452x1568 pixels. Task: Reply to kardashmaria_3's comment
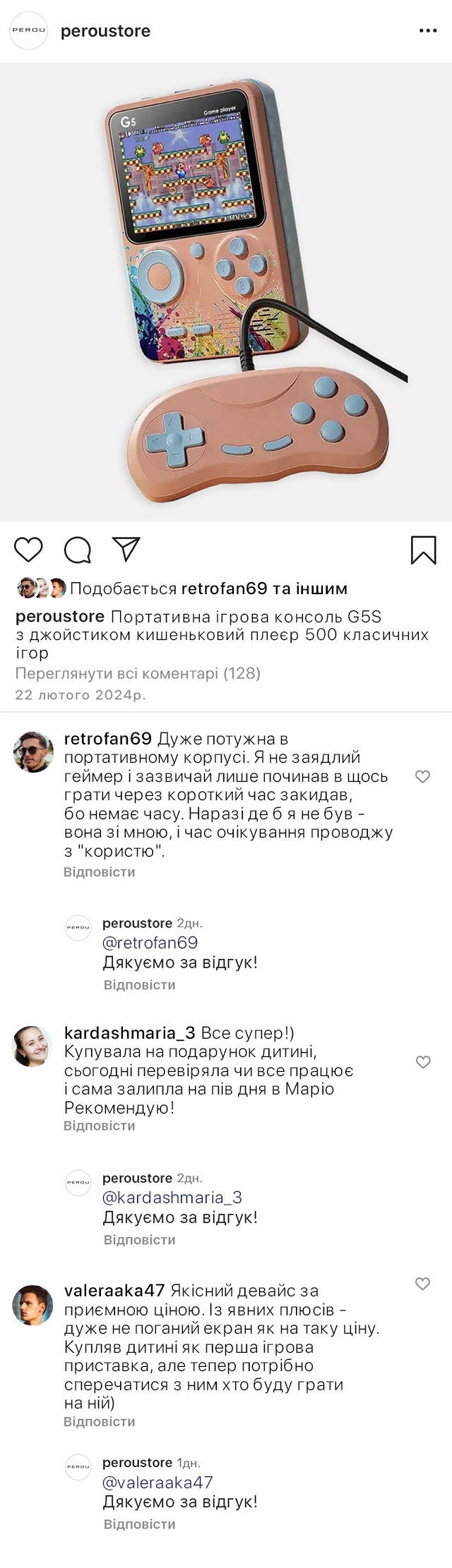click(99, 1126)
